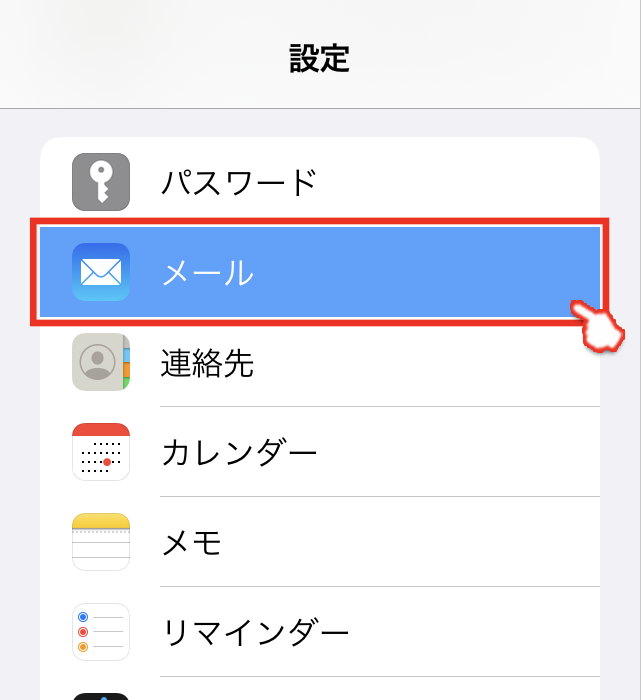Open the 連絡先 settings row
641x700 pixels.
click(x=320, y=362)
